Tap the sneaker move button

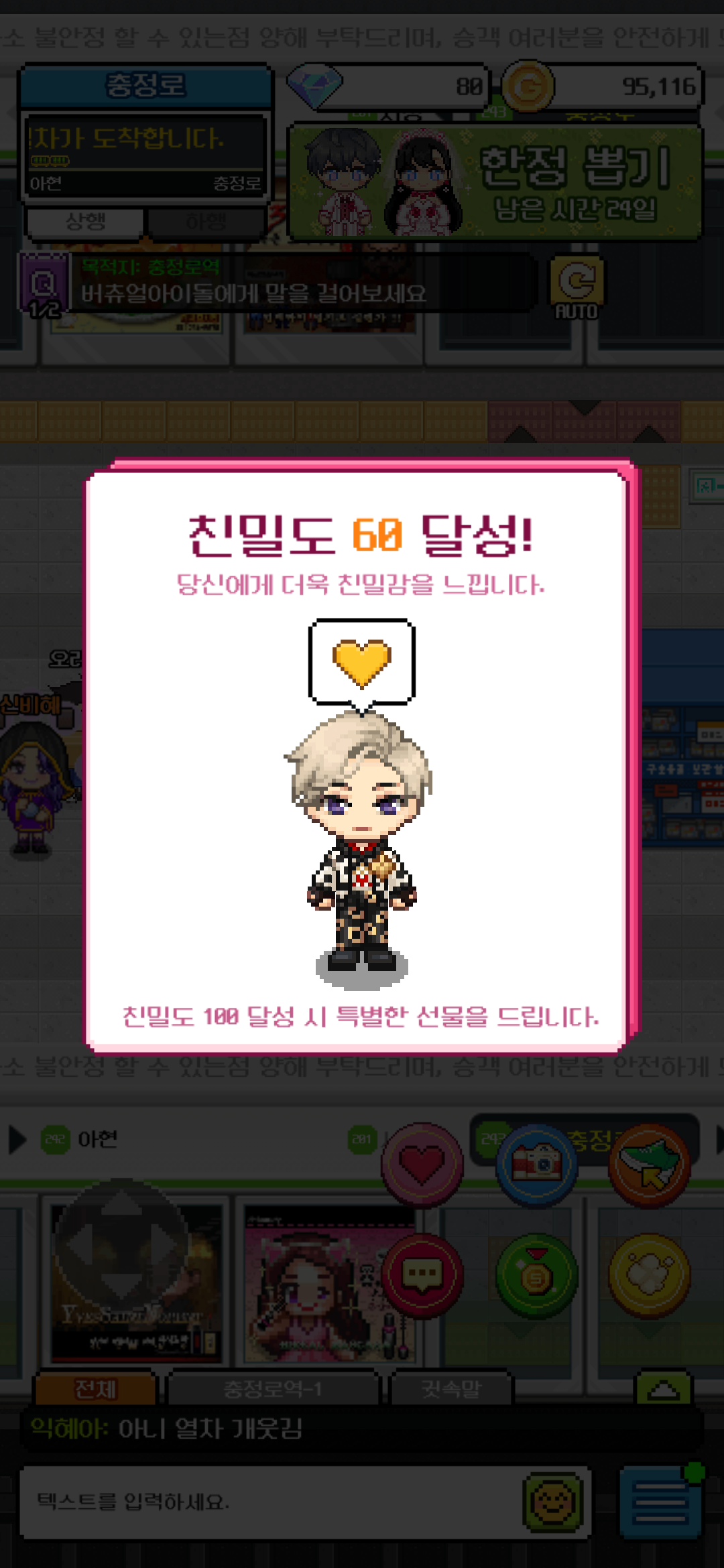(649, 1165)
